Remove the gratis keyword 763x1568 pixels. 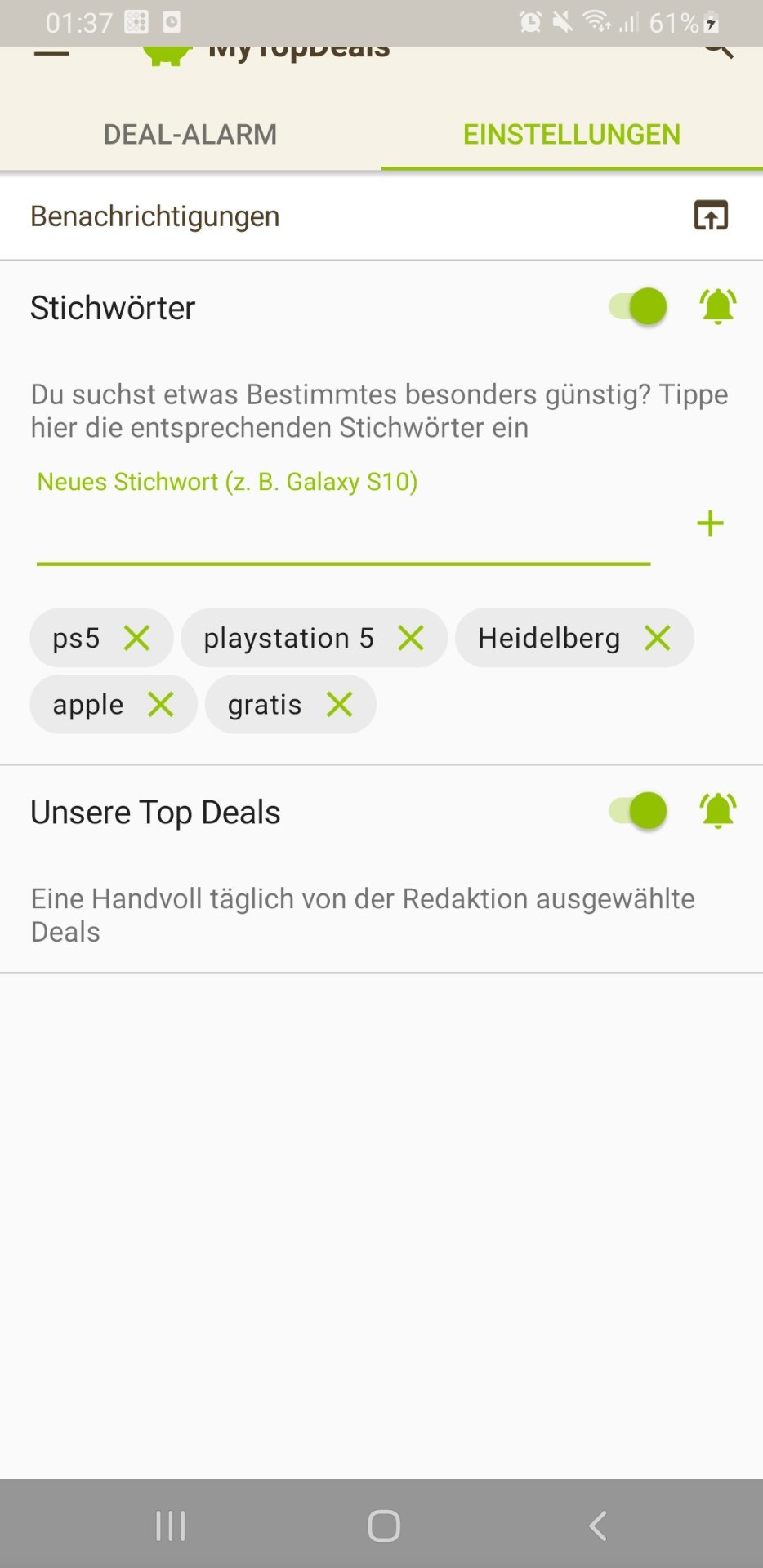pos(339,704)
